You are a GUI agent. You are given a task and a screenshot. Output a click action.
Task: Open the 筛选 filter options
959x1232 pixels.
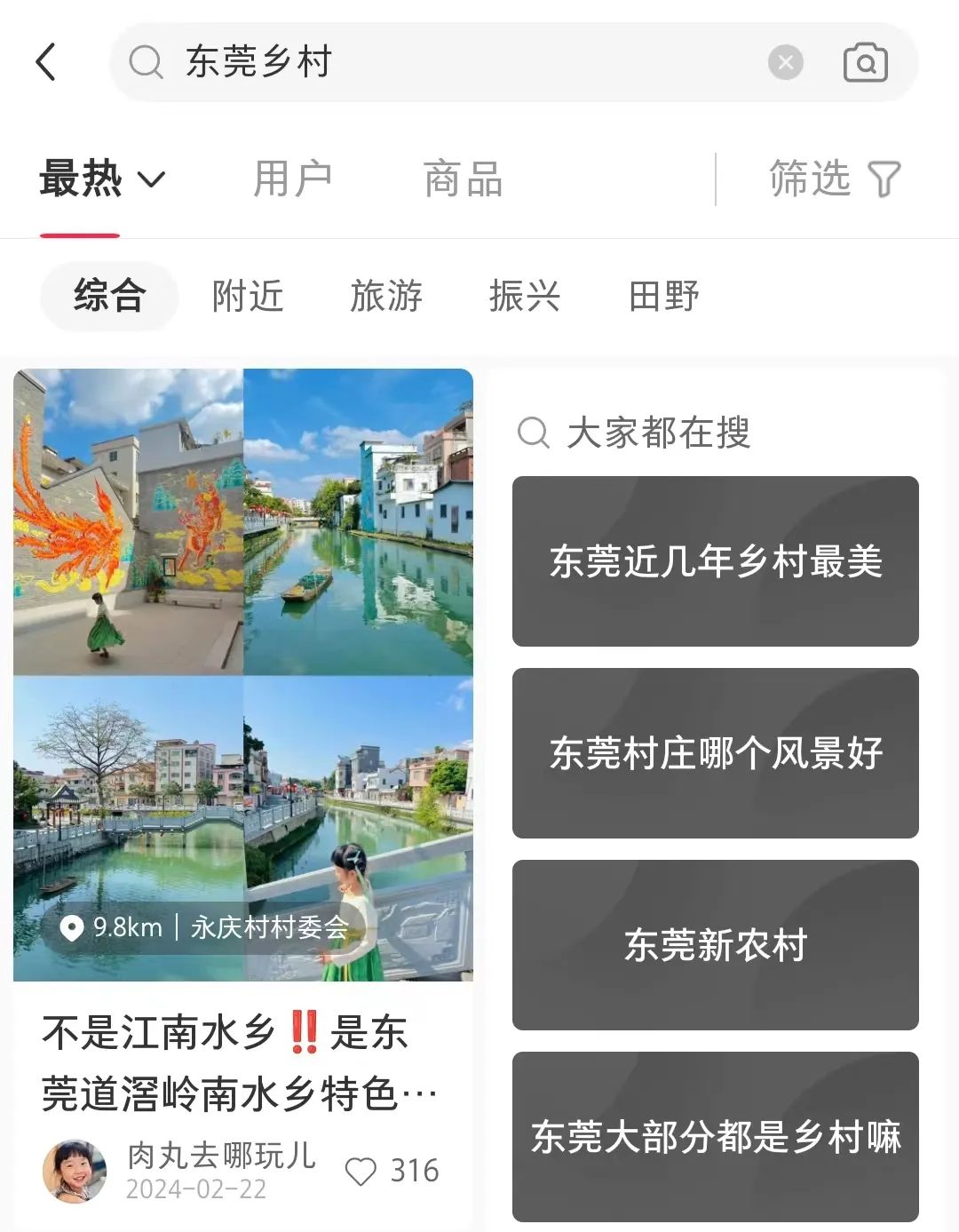[x=834, y=179]
